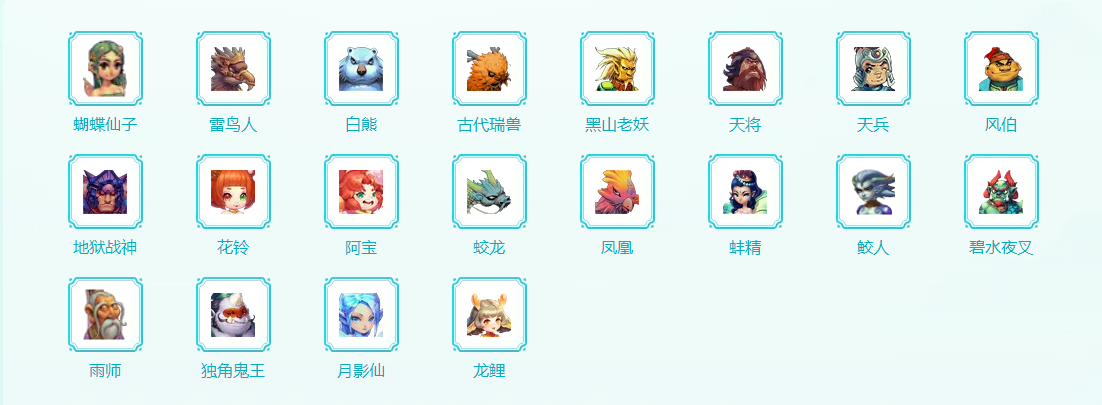The image size is (1102, 405).
Task: Select the 阿宝 character tile
Action: [x=361, y=192]
